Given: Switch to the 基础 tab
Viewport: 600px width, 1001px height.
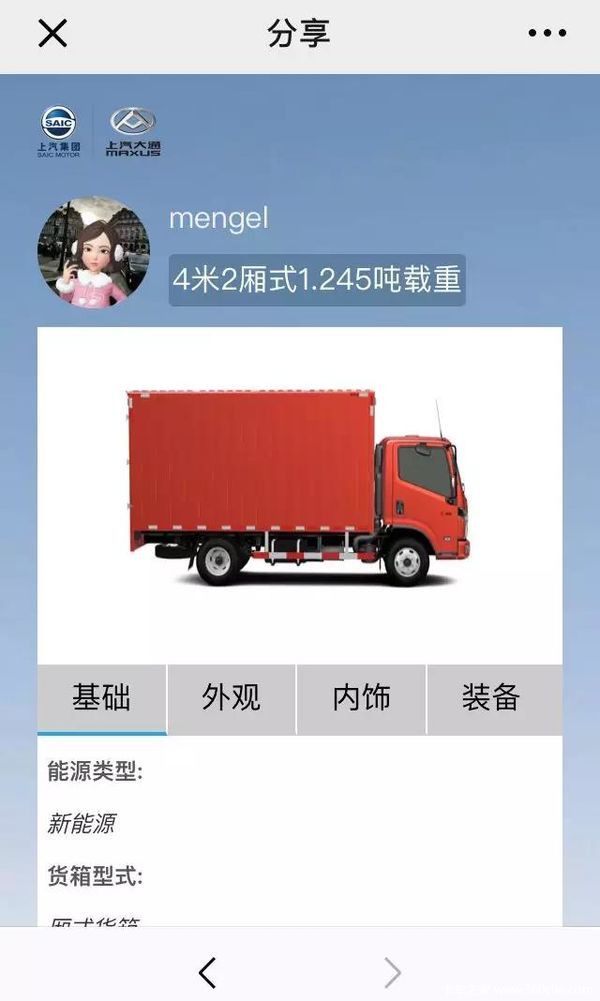Looking at the screenshot, I should tap(101, 698).
